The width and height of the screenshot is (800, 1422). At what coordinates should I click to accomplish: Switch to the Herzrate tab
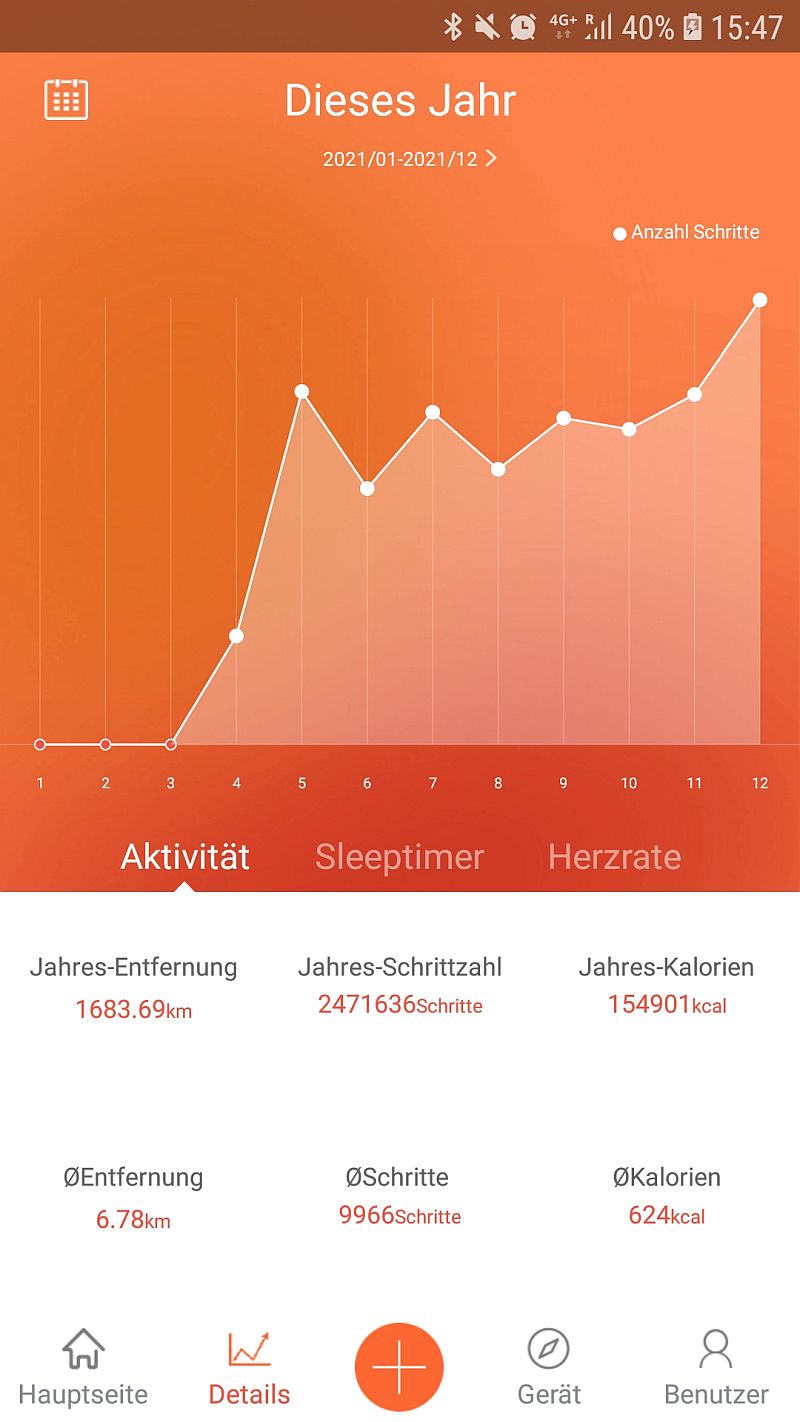615,857
